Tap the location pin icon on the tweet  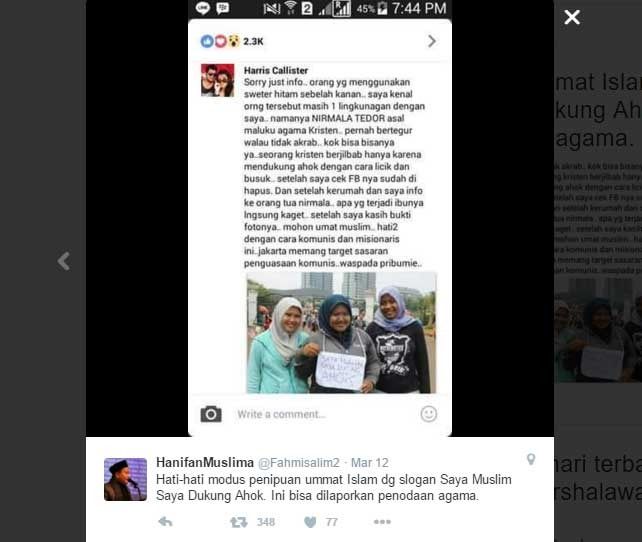click(530, 460)
